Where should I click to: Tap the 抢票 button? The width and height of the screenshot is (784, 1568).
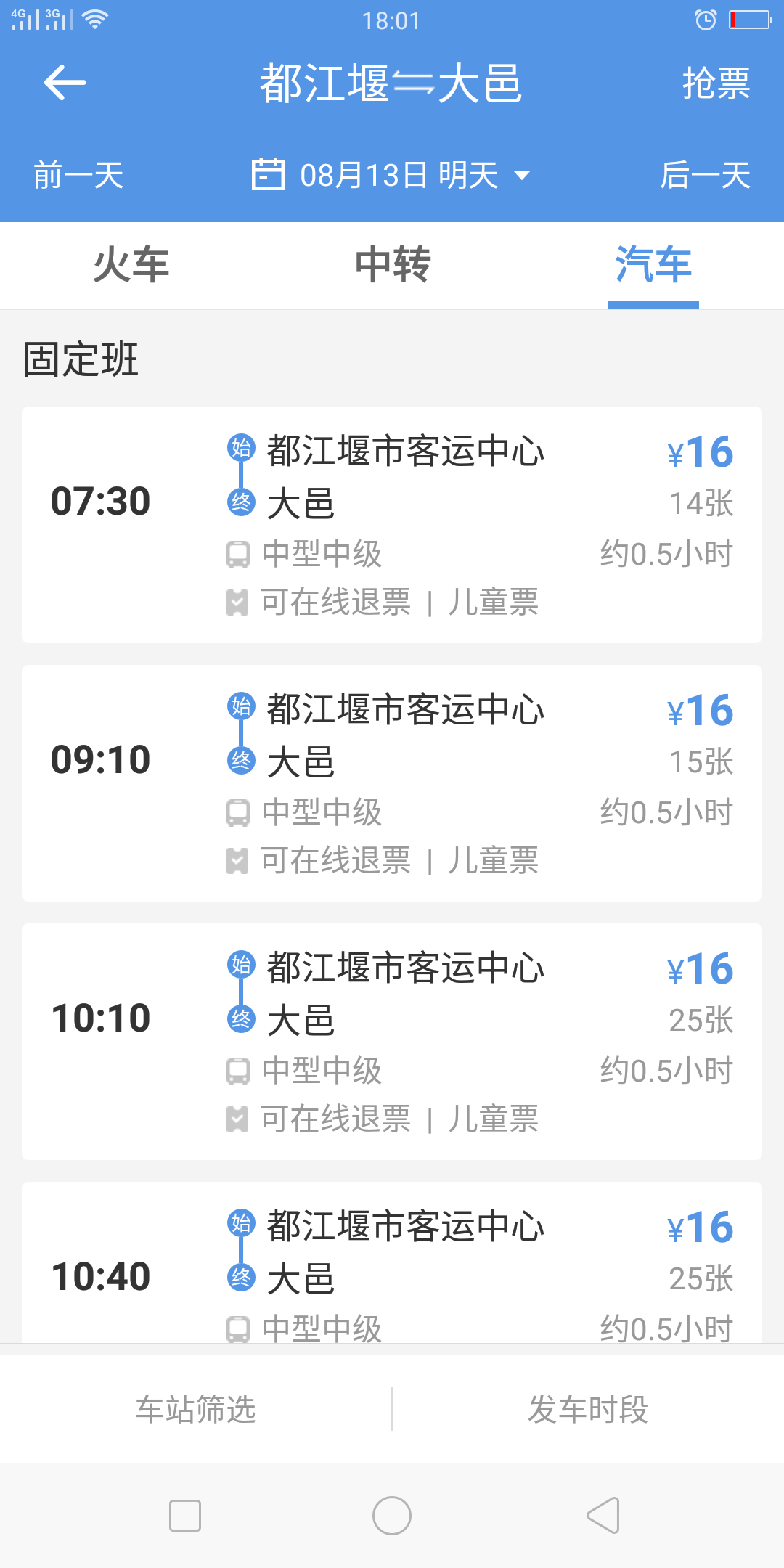click(716, 83)
